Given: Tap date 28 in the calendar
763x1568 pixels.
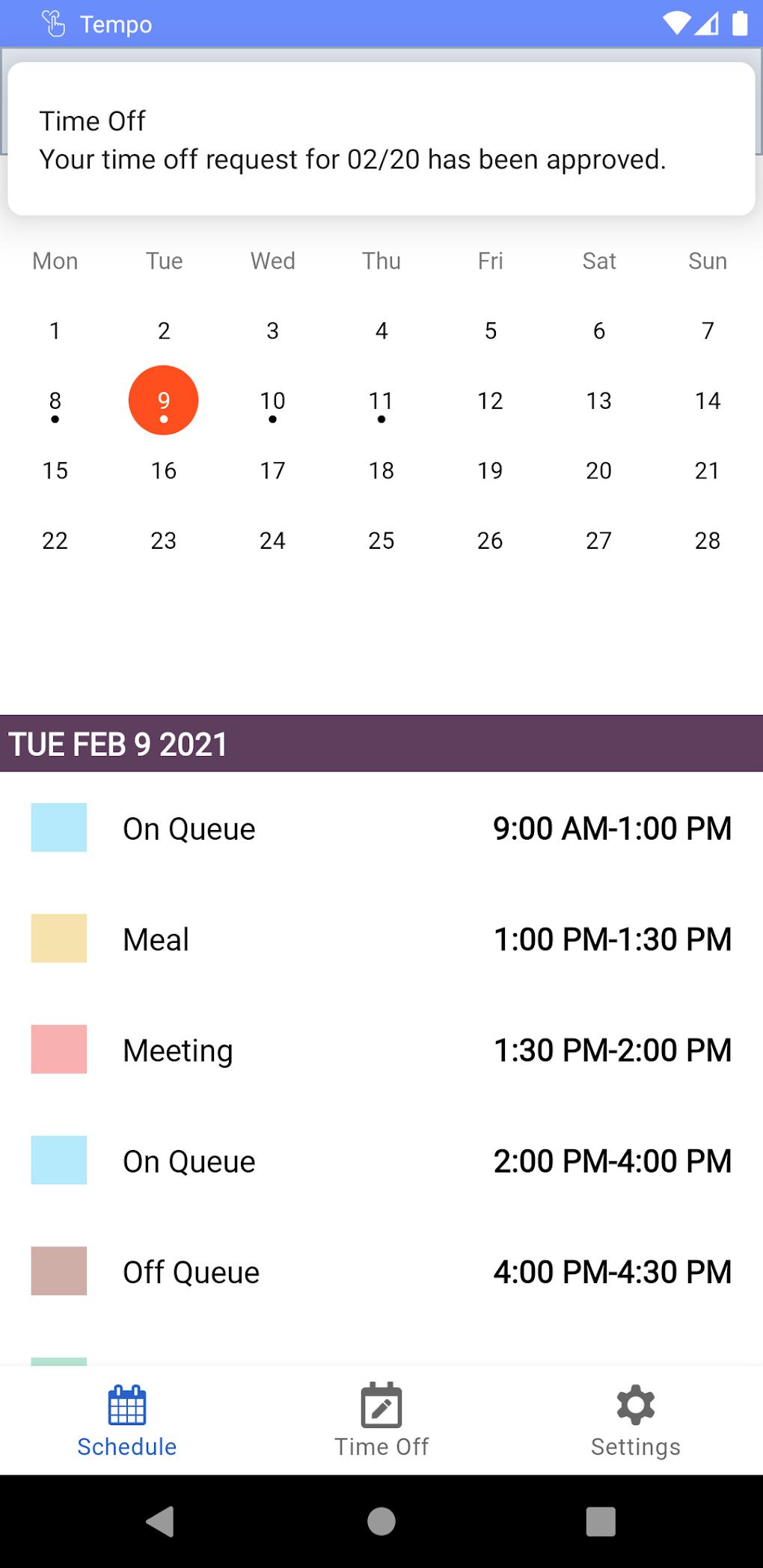Looking at the screenshot, I should point(707,541).
